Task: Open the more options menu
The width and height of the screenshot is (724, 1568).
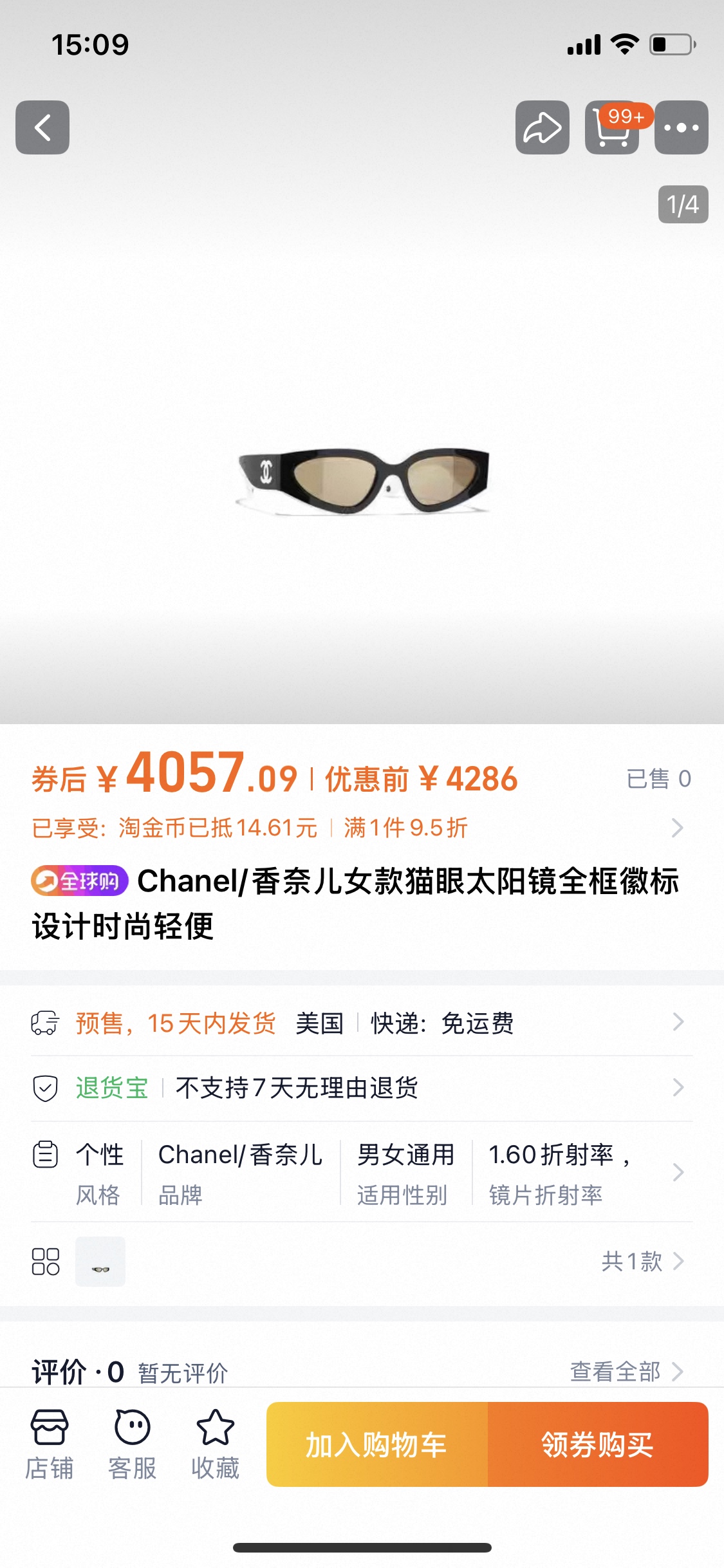Action: pyautogui.click(x=681, y=127)
